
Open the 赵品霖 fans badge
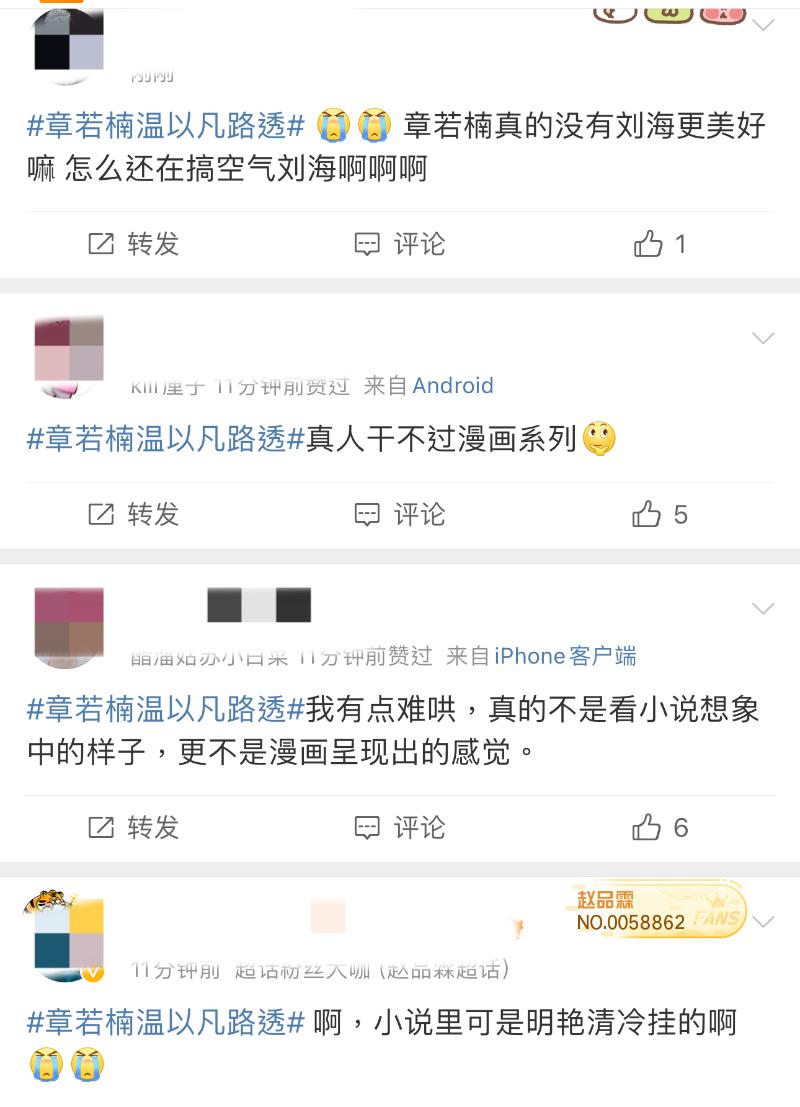pos(660,911)
